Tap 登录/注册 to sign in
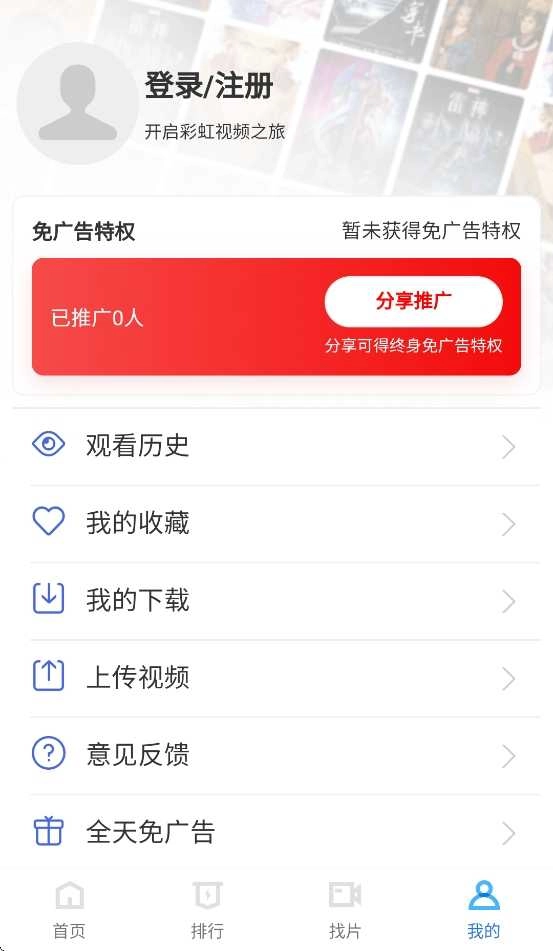Screen dimensions: 553x951 click(x=209, y=86)
